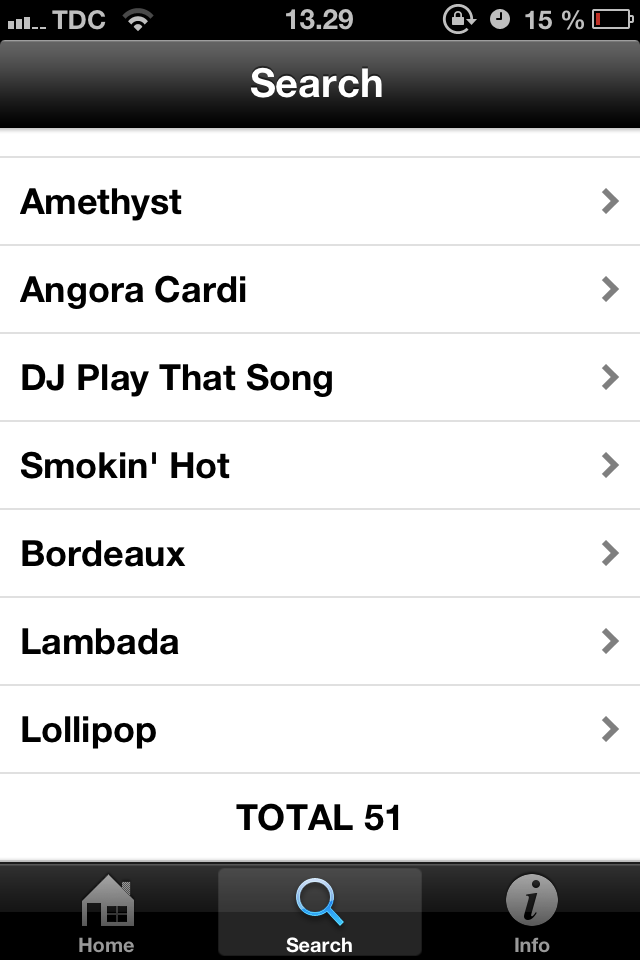640x960 pixels.
Task: Go to the Info tab
Action: (532, 913)
